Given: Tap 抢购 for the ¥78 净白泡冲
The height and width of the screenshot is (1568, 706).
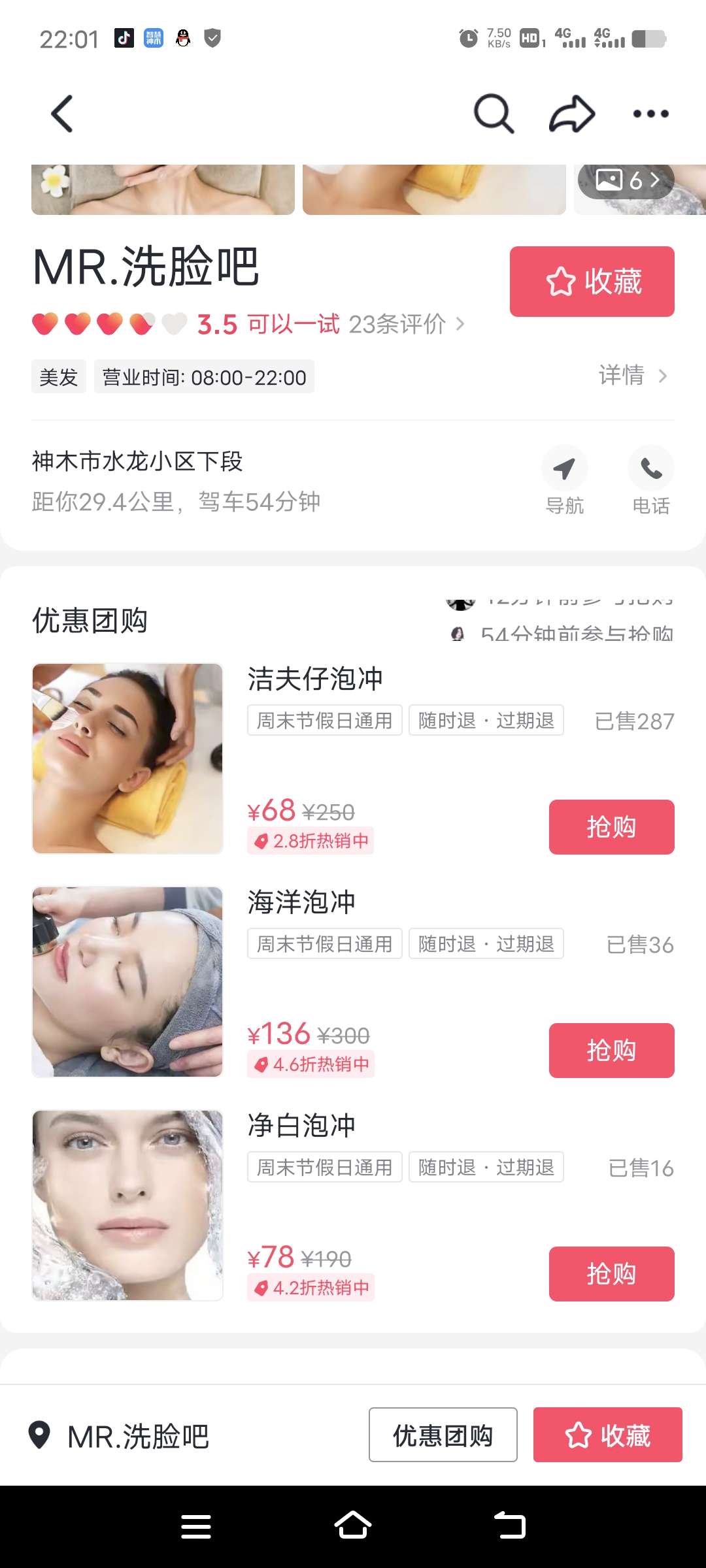Looking at the screenshot, I should click(611, 1274).
